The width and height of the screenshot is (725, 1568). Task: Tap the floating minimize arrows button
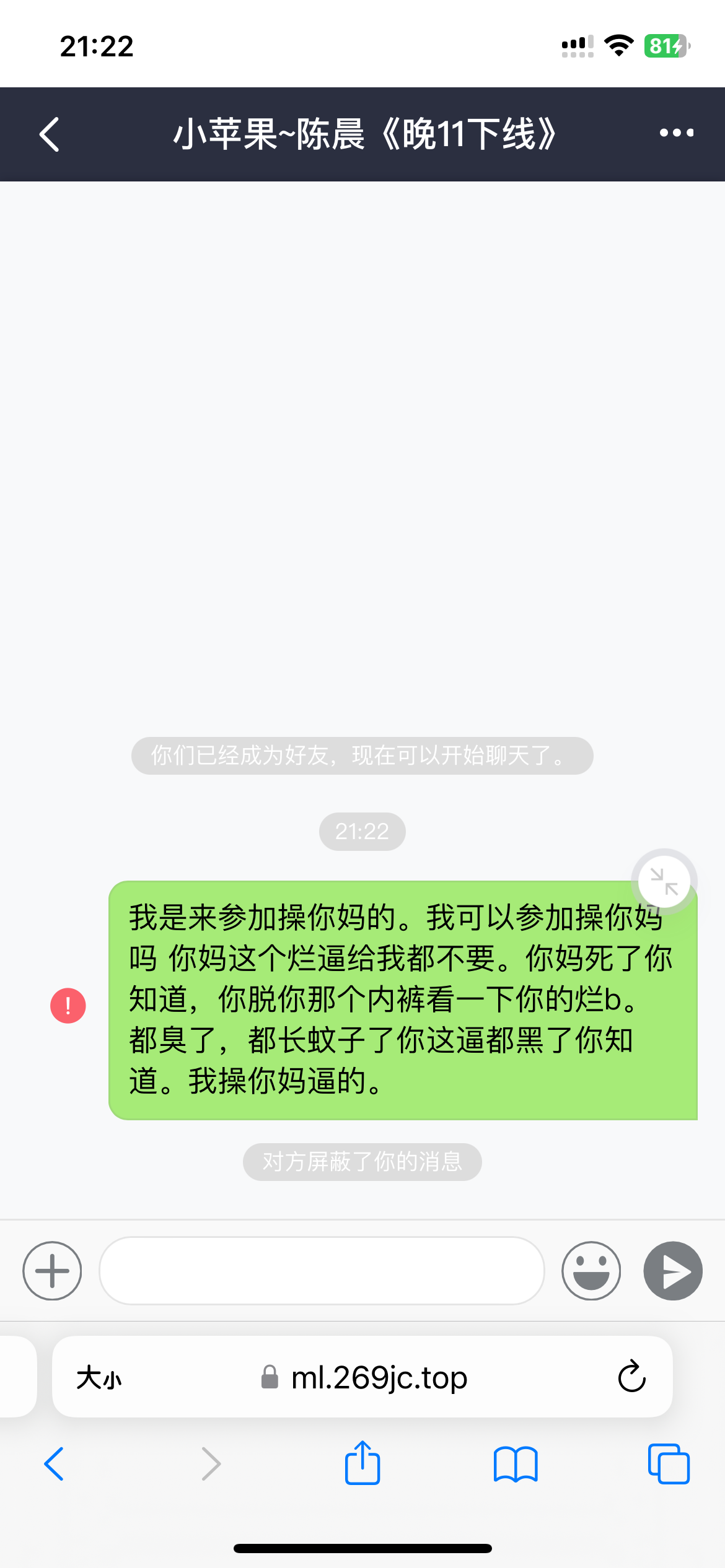pyautogui.click(x=664, y=881)
